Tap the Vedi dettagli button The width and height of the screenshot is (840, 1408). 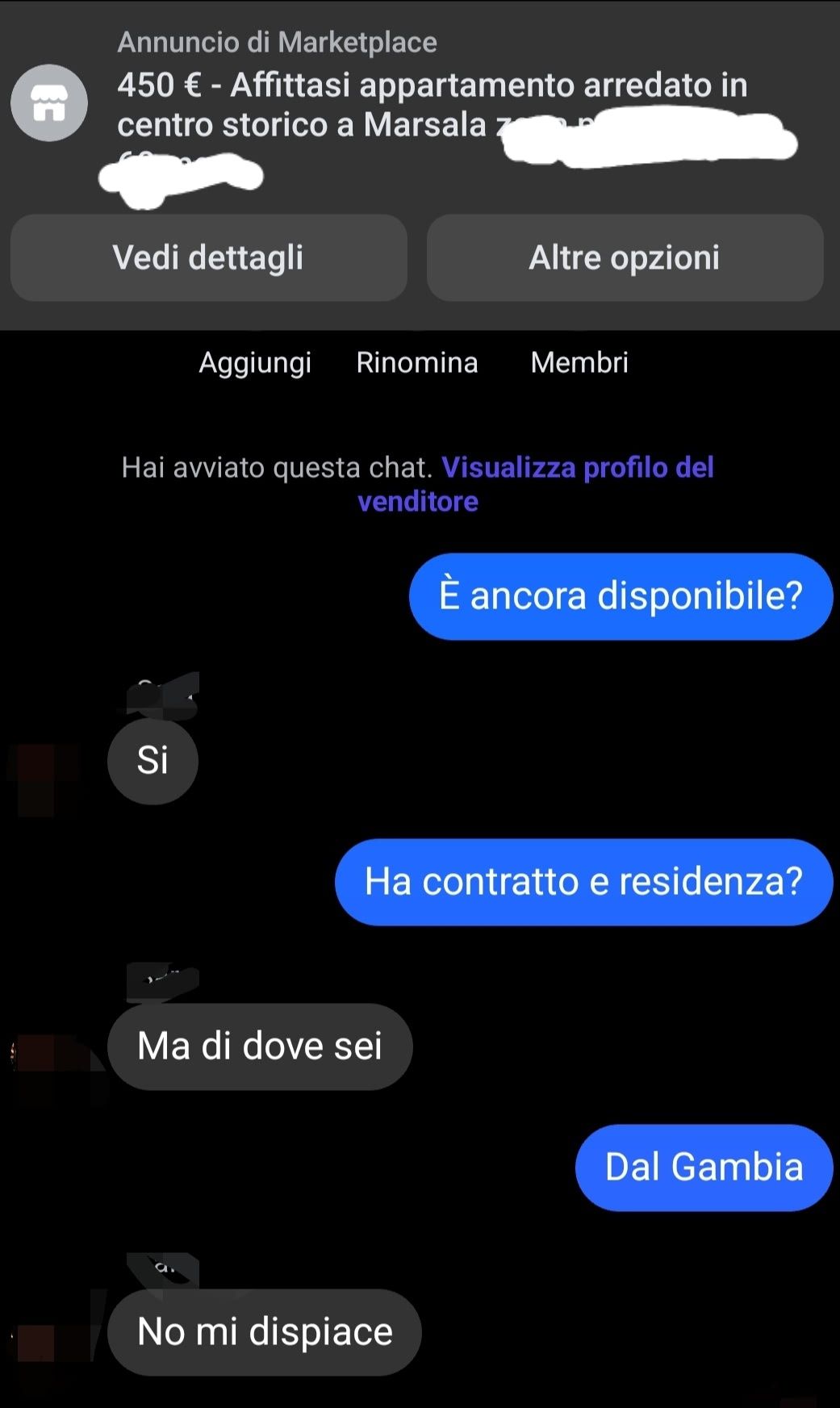click(208, 258)
